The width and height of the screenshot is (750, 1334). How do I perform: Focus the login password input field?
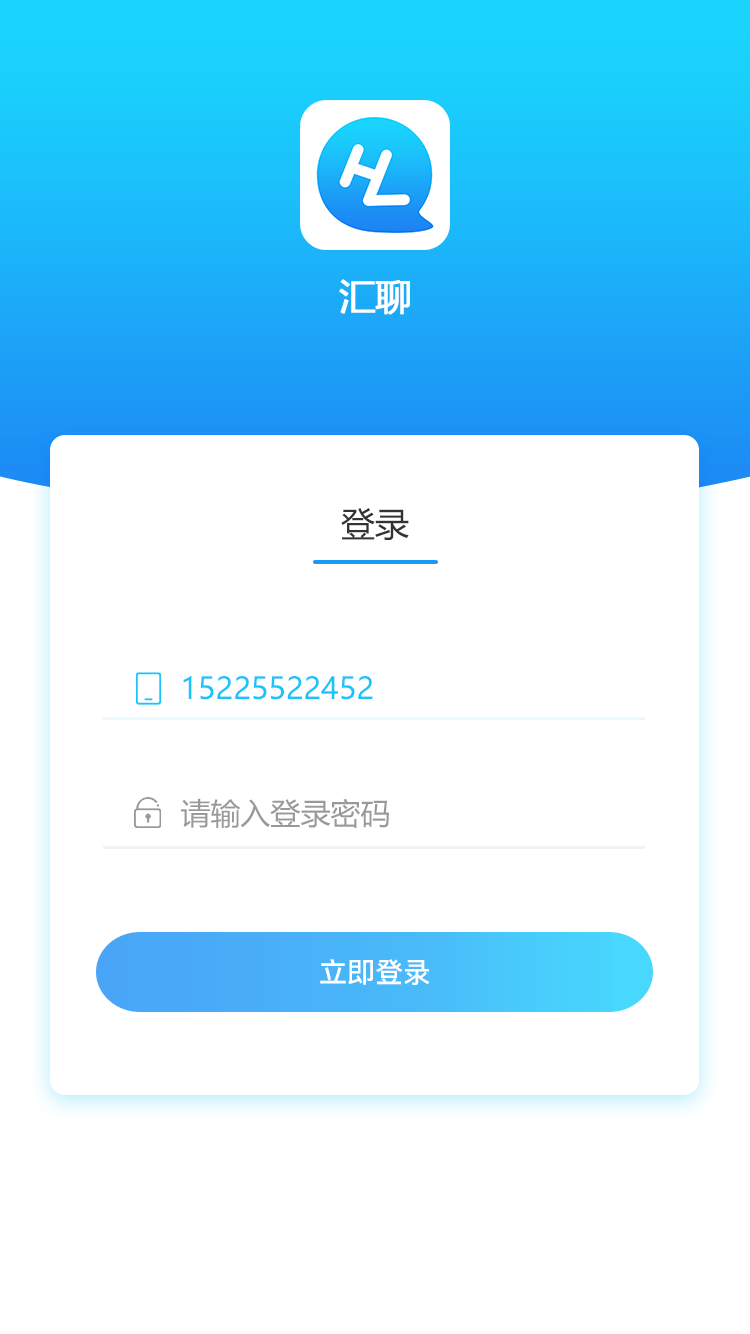[400, 814]
